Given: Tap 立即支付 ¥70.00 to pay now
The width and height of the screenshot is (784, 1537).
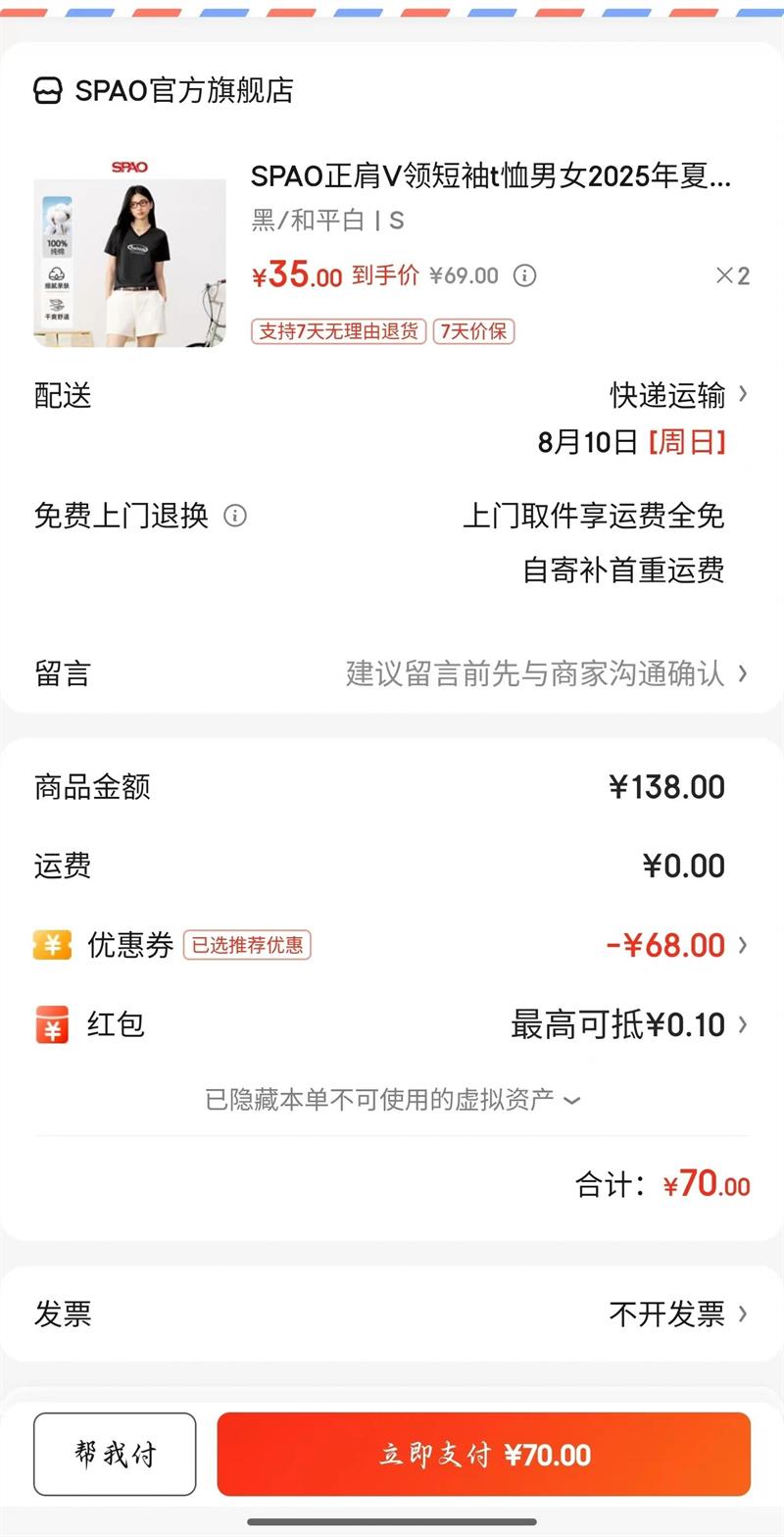Looking at the screenshot, I should pos(484,1454).
